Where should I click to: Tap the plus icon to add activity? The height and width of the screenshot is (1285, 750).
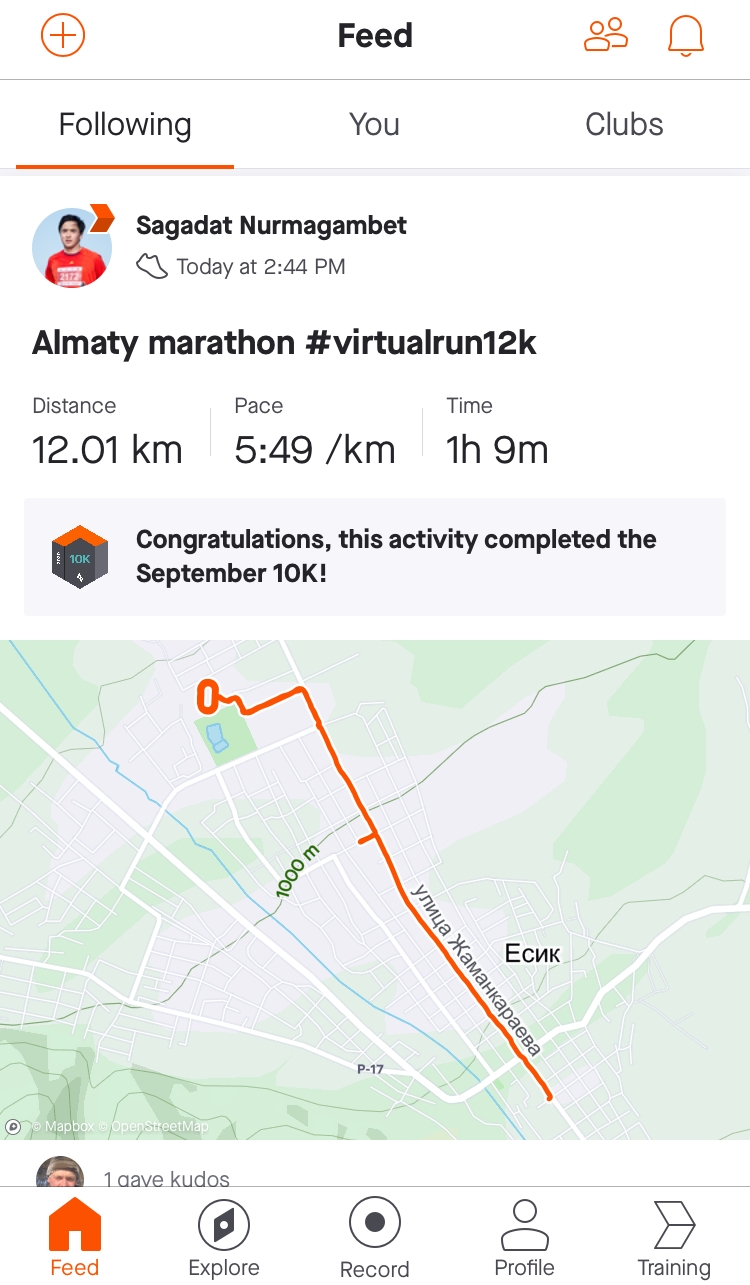63,36
